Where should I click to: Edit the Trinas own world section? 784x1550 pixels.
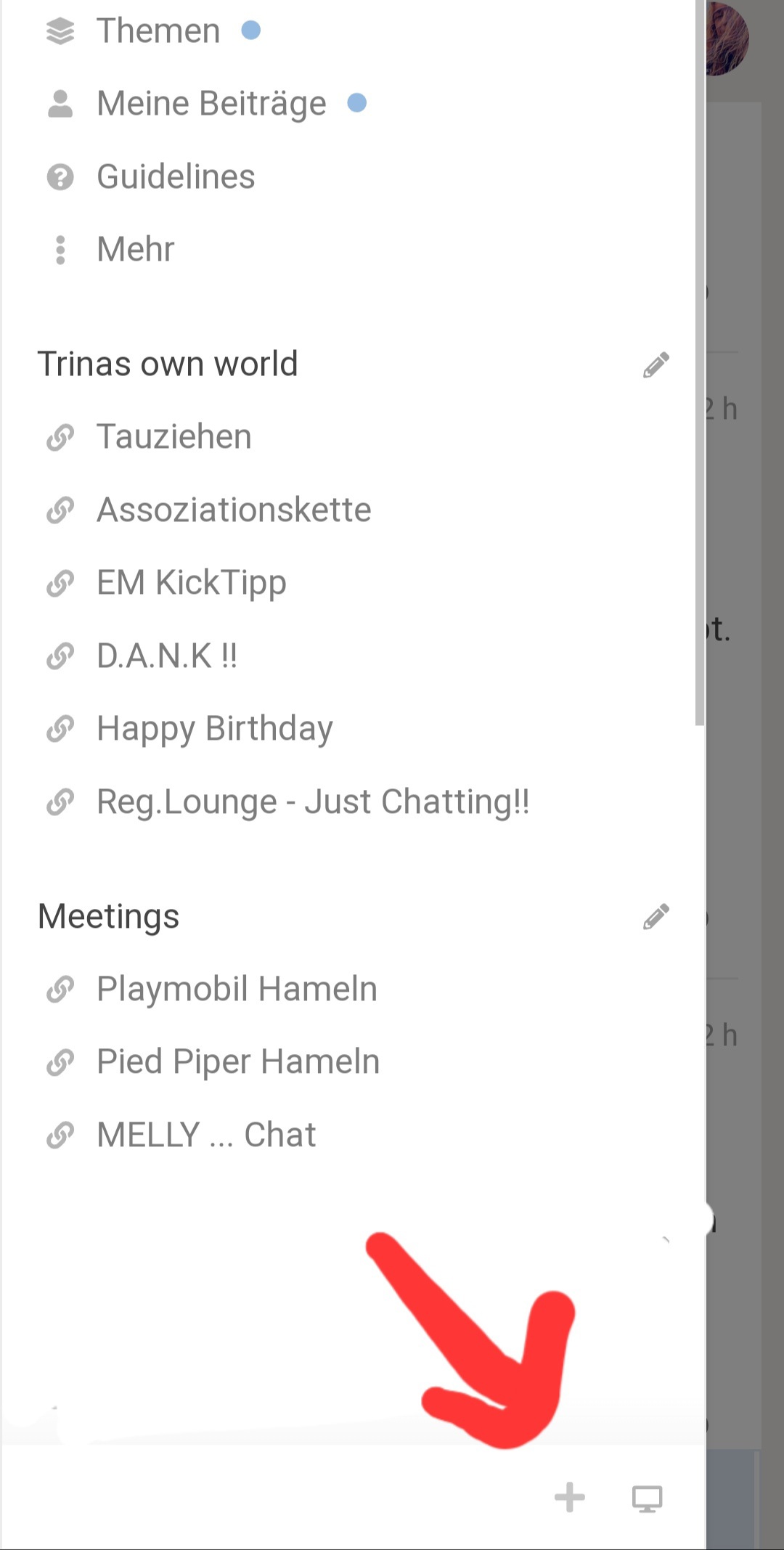click(x=656, y=365)
